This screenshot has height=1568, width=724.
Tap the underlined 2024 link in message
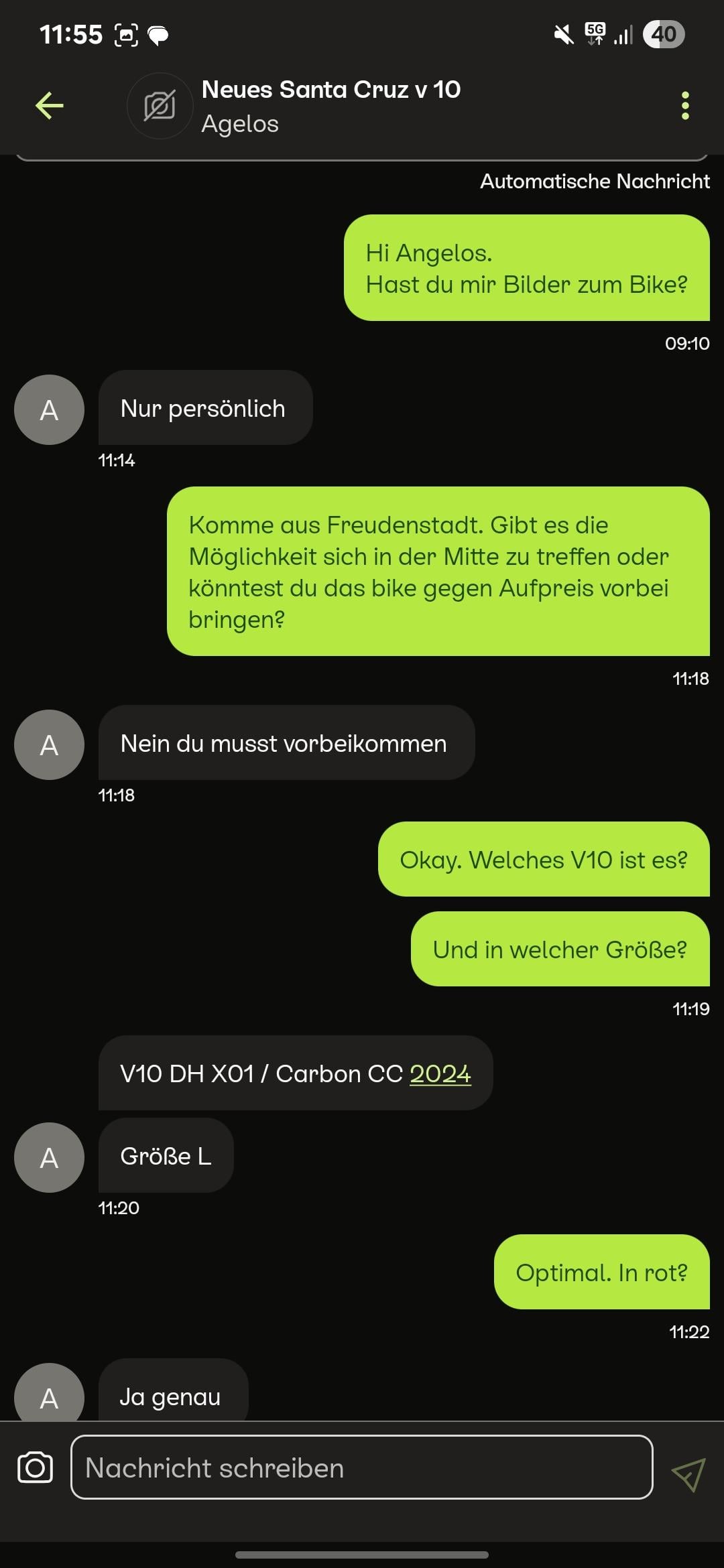[x=440, y=1073]
